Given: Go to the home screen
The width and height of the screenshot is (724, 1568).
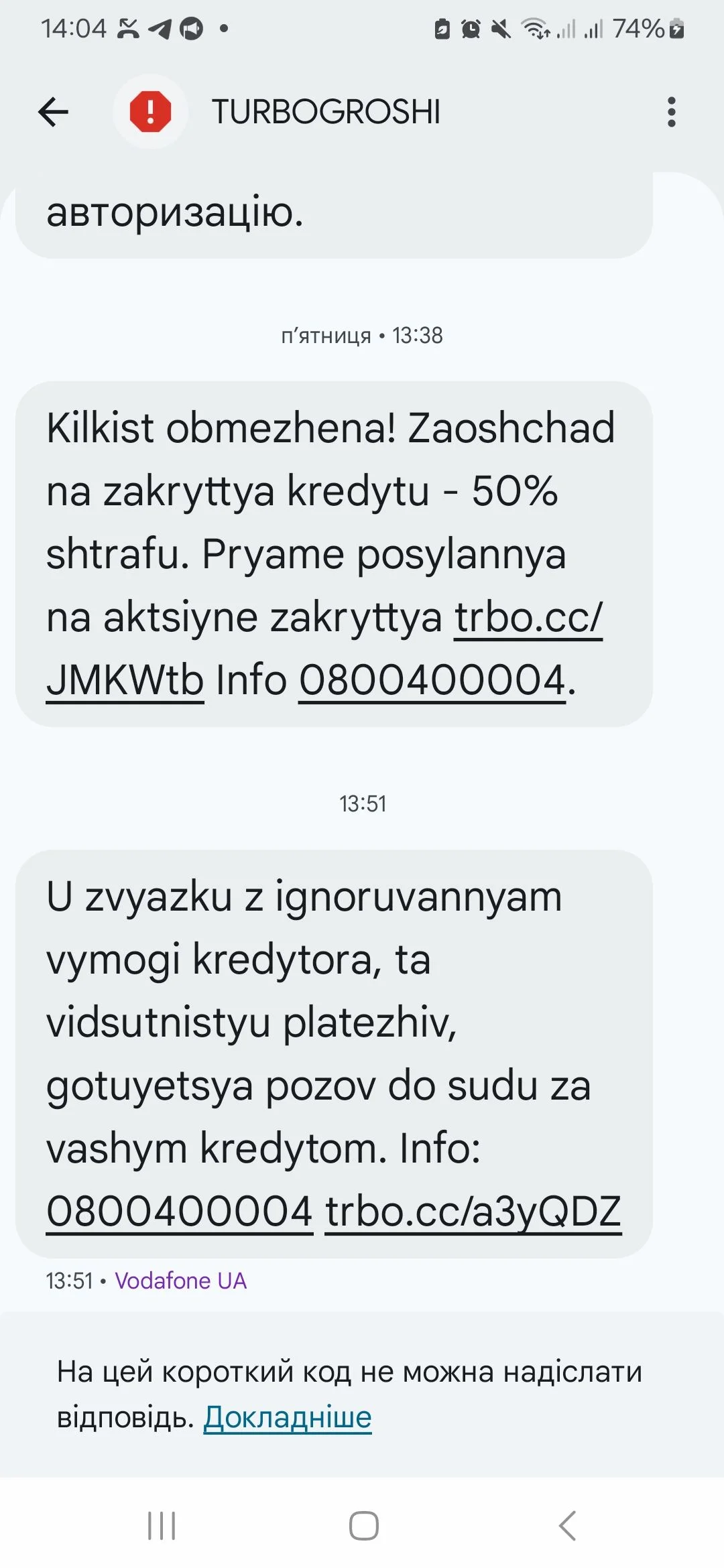Looking at the screenshot, I should tap(363, 1526).
